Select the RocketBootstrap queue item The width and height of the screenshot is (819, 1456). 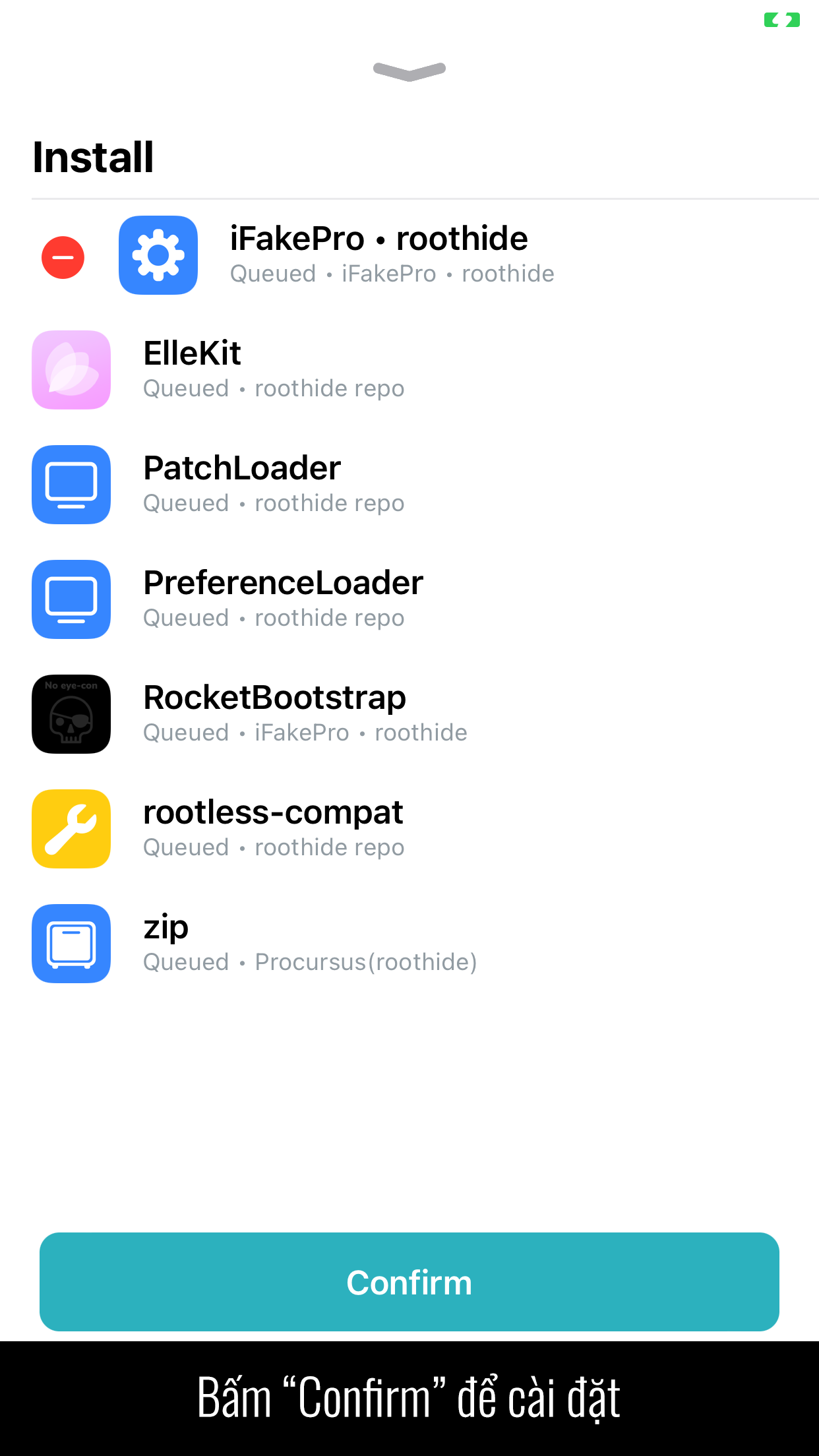(x=305, y=713)
